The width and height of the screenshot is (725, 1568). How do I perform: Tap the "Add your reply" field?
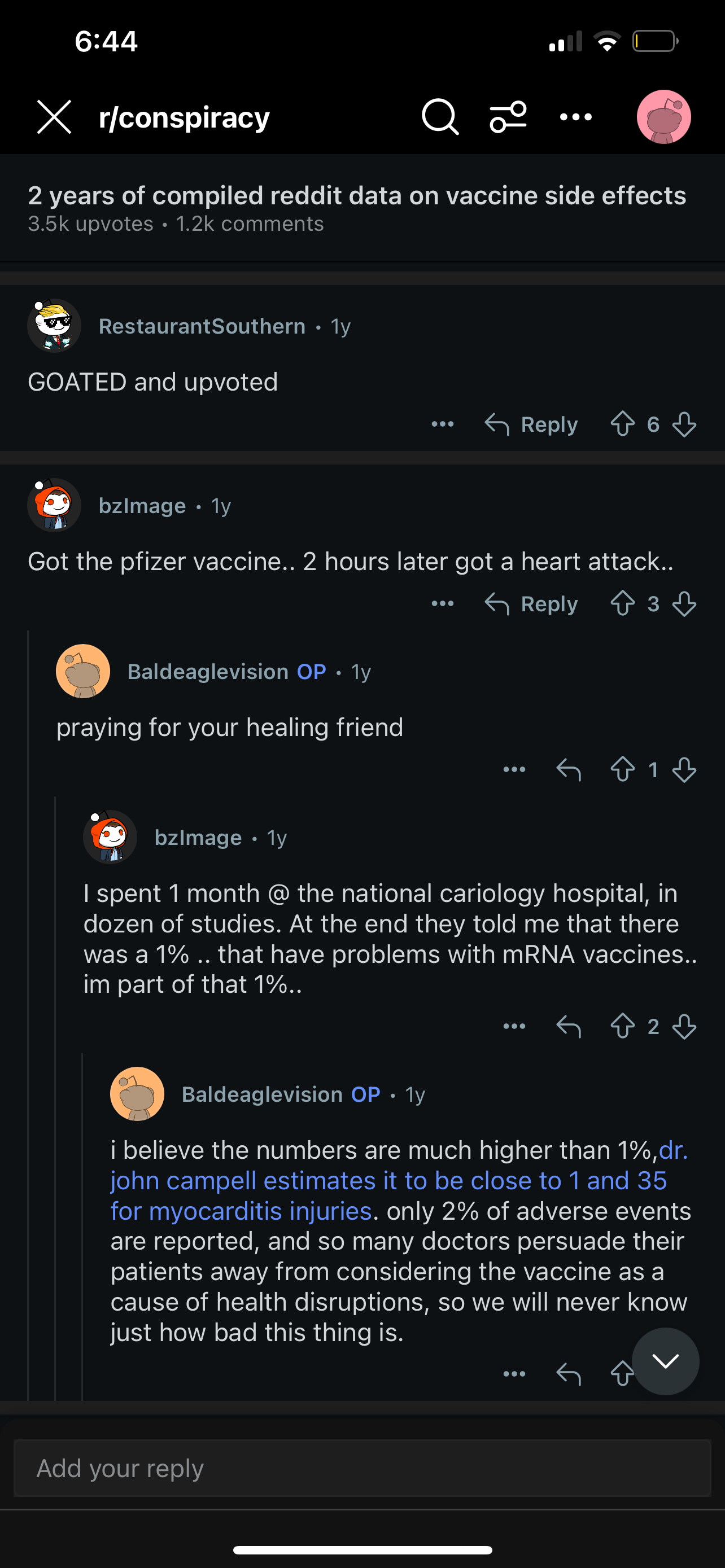point(362,1468)
